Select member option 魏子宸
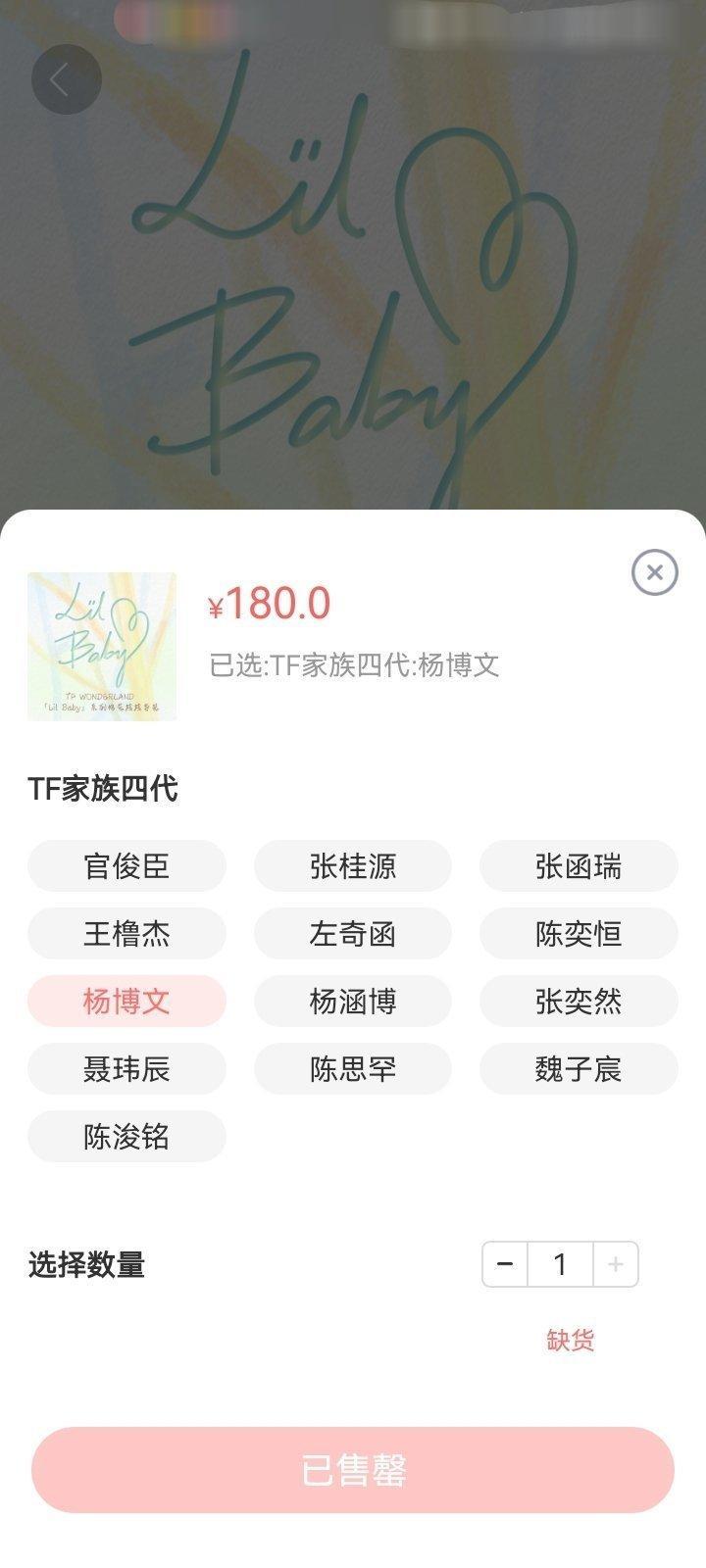 tap(579, 1069)
